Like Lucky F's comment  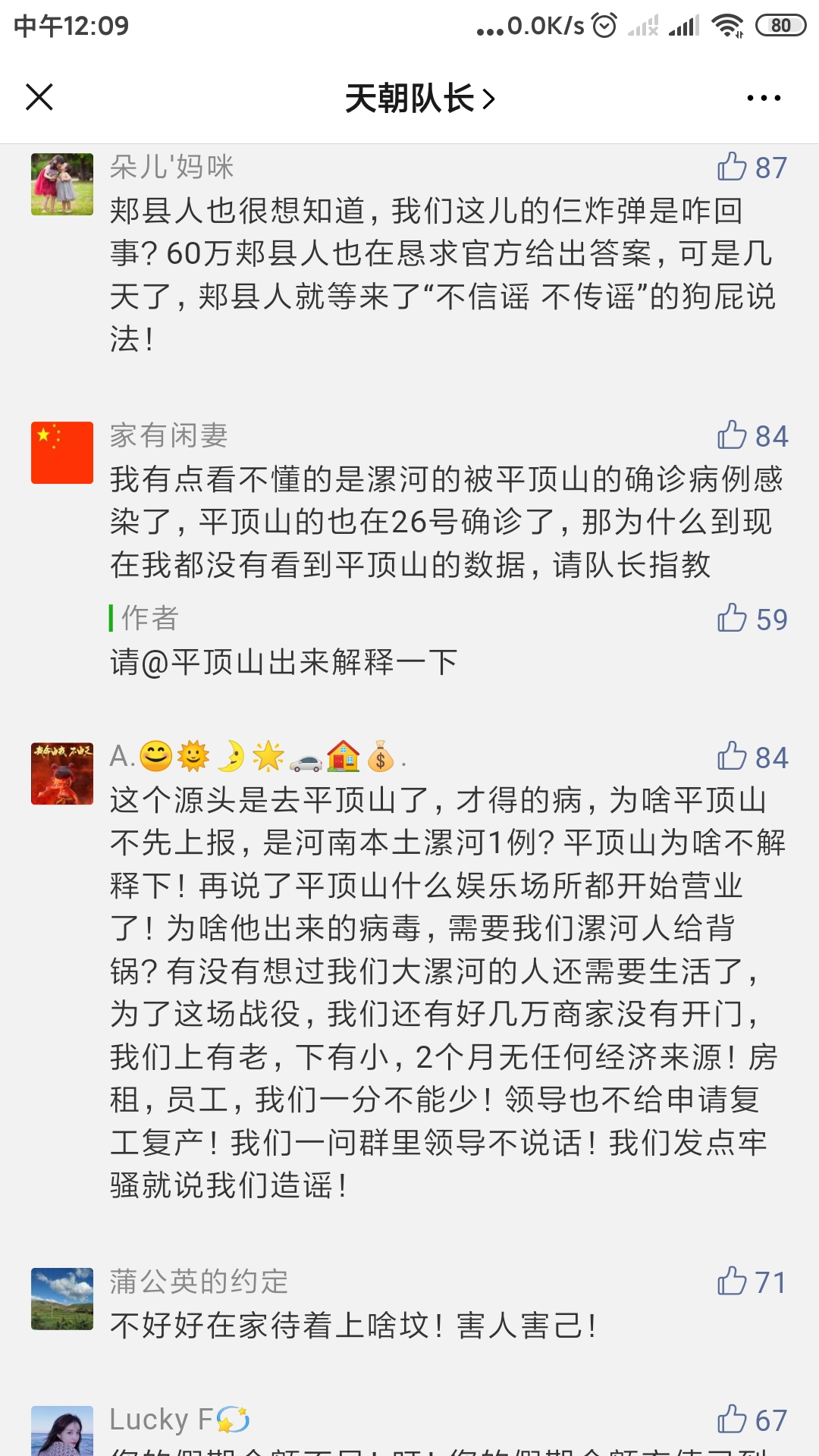coord(733,1420)
